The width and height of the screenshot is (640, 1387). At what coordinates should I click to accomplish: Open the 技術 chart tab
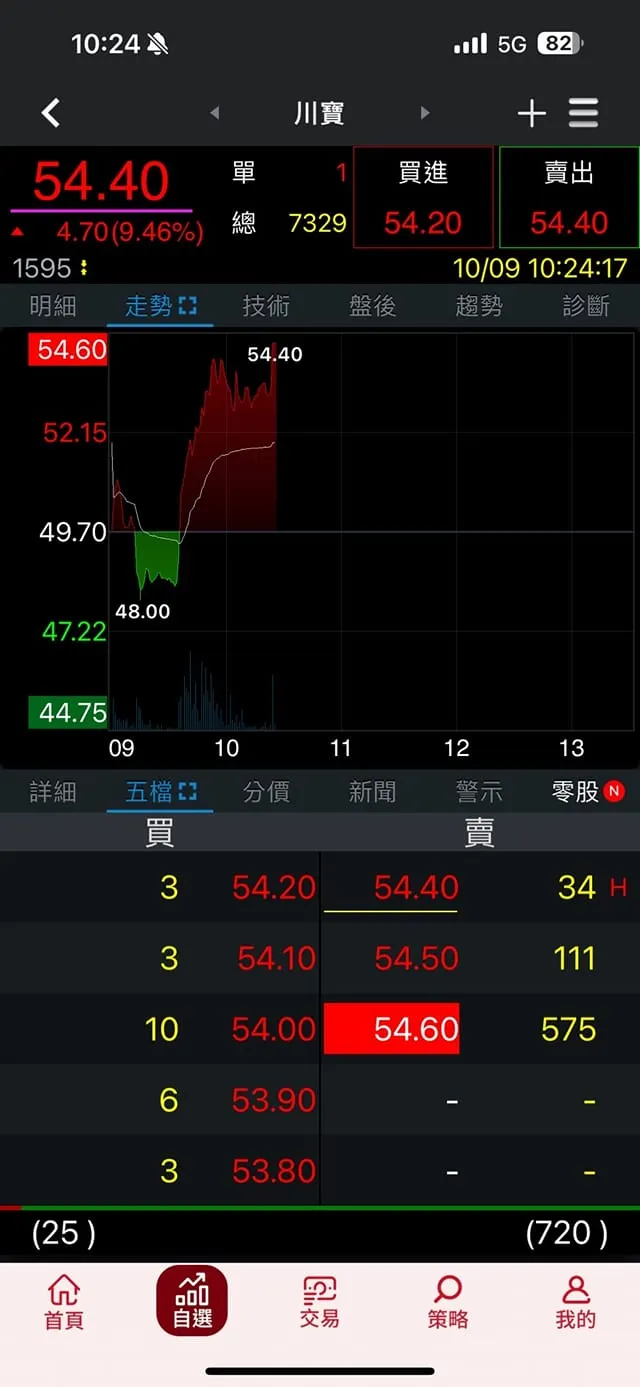266,306
